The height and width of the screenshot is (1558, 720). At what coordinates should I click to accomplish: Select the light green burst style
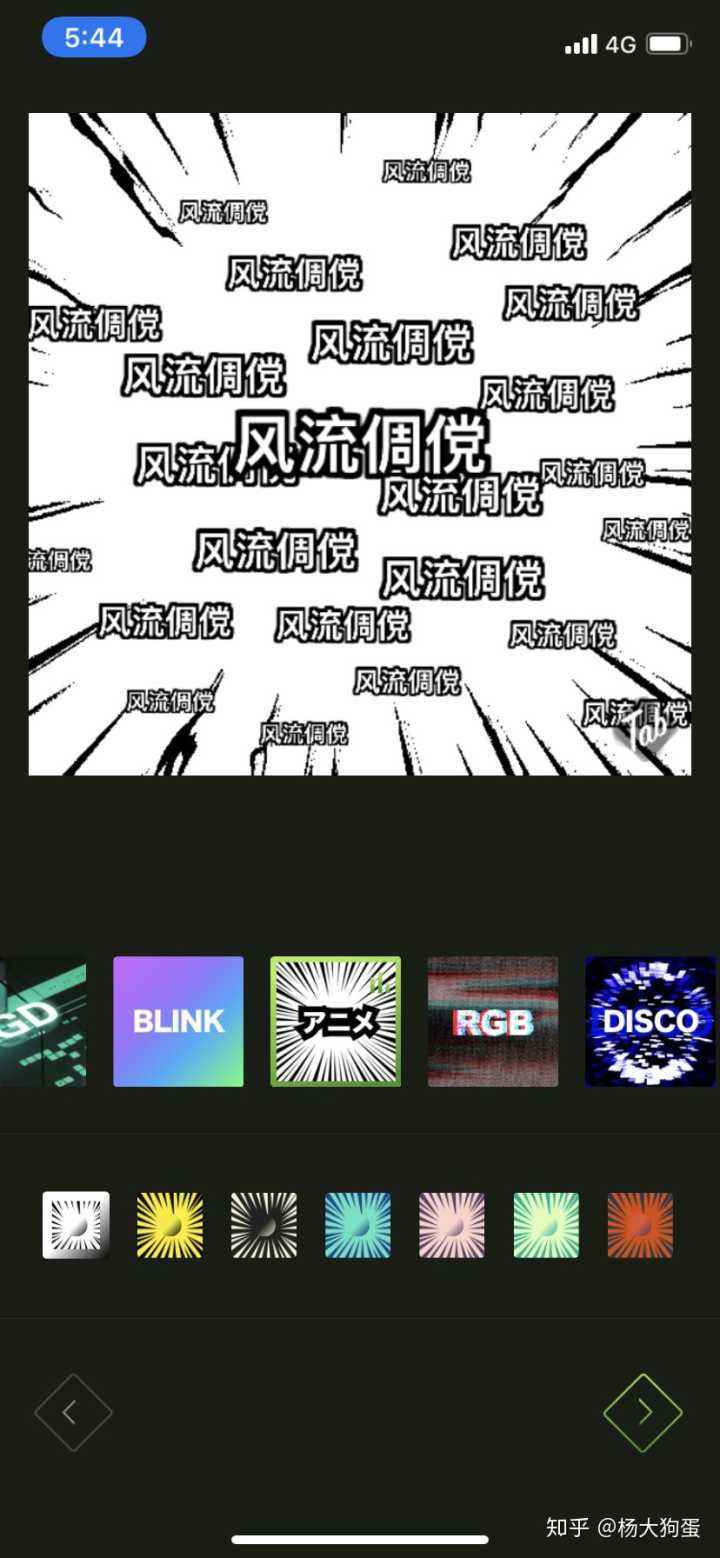pyautogui.click(x=546, y=1225)
